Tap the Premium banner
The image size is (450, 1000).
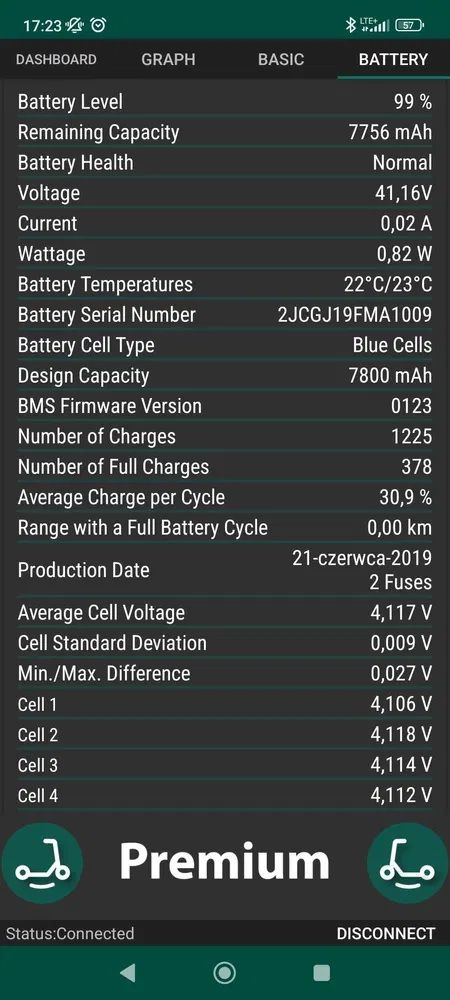[225, 862]
